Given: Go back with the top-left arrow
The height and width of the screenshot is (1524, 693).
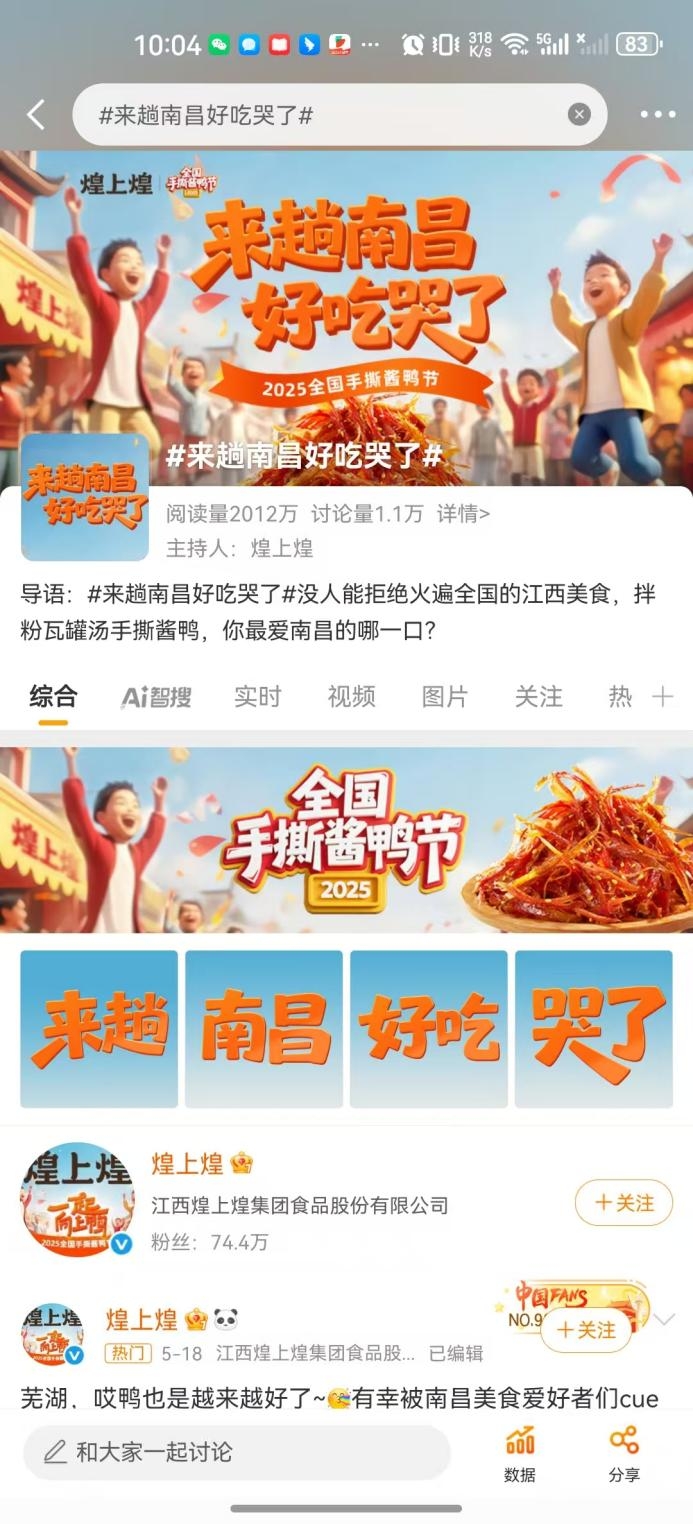Looking at the screenshot, I should (36, 115).
